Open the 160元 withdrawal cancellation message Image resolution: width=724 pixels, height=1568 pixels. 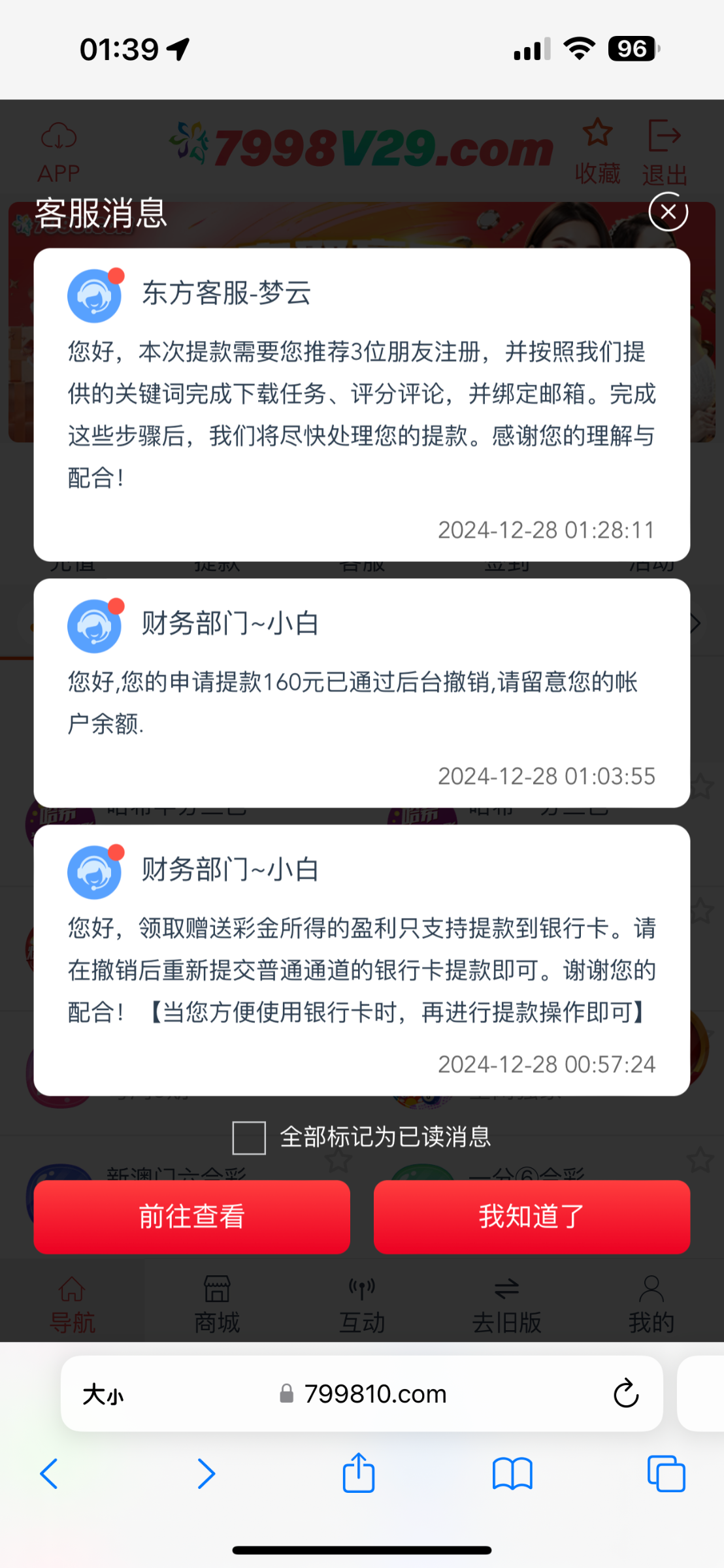tap(361, 693)
